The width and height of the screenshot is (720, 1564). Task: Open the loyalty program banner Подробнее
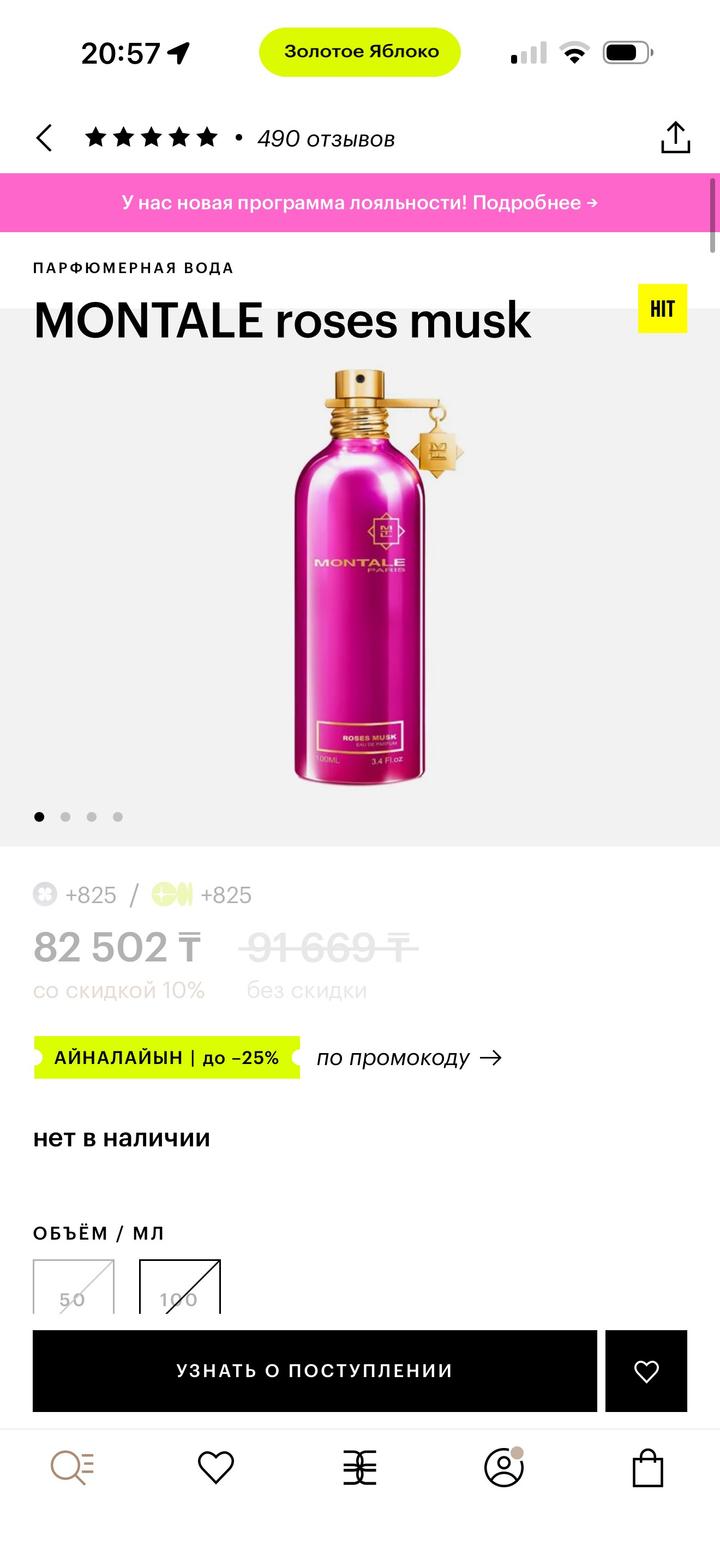tap(360, 203)
